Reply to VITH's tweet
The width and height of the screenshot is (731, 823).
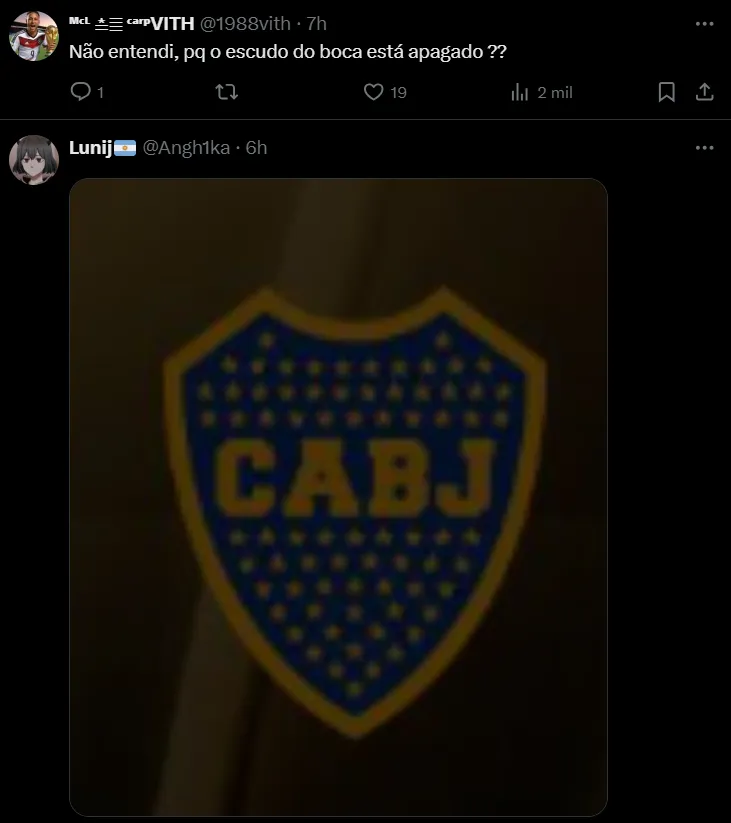(81, 92)
